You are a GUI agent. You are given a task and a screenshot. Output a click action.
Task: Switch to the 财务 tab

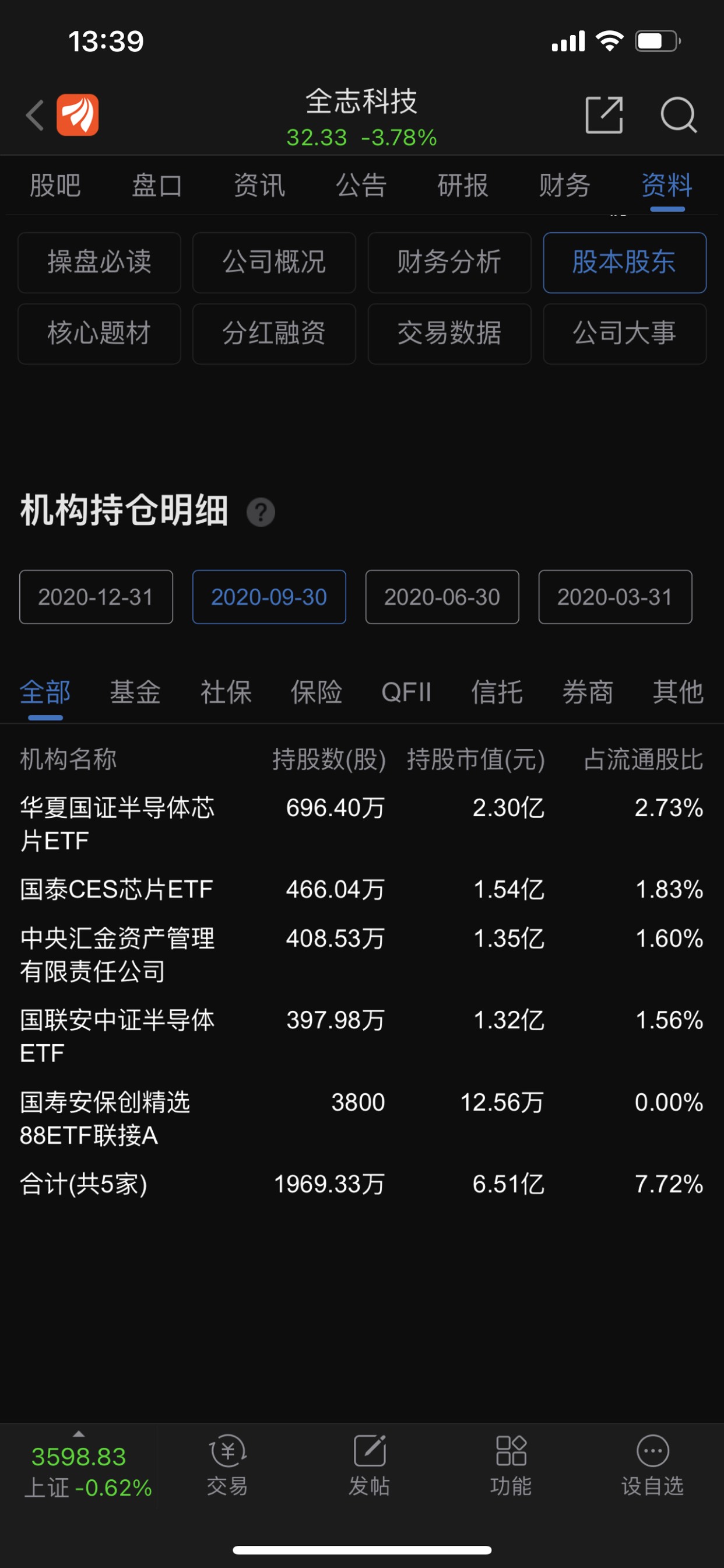pyautogui.click(x=565, y=186)
